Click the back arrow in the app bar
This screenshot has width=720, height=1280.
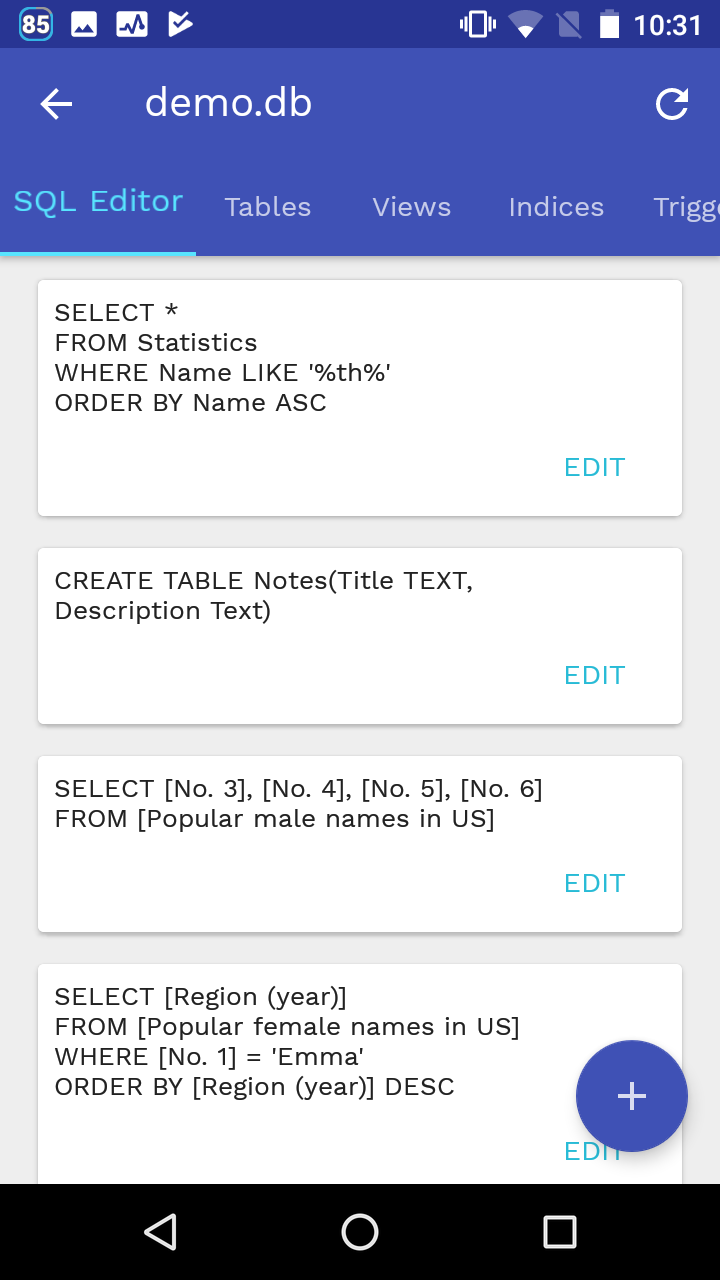click(57, 103)
